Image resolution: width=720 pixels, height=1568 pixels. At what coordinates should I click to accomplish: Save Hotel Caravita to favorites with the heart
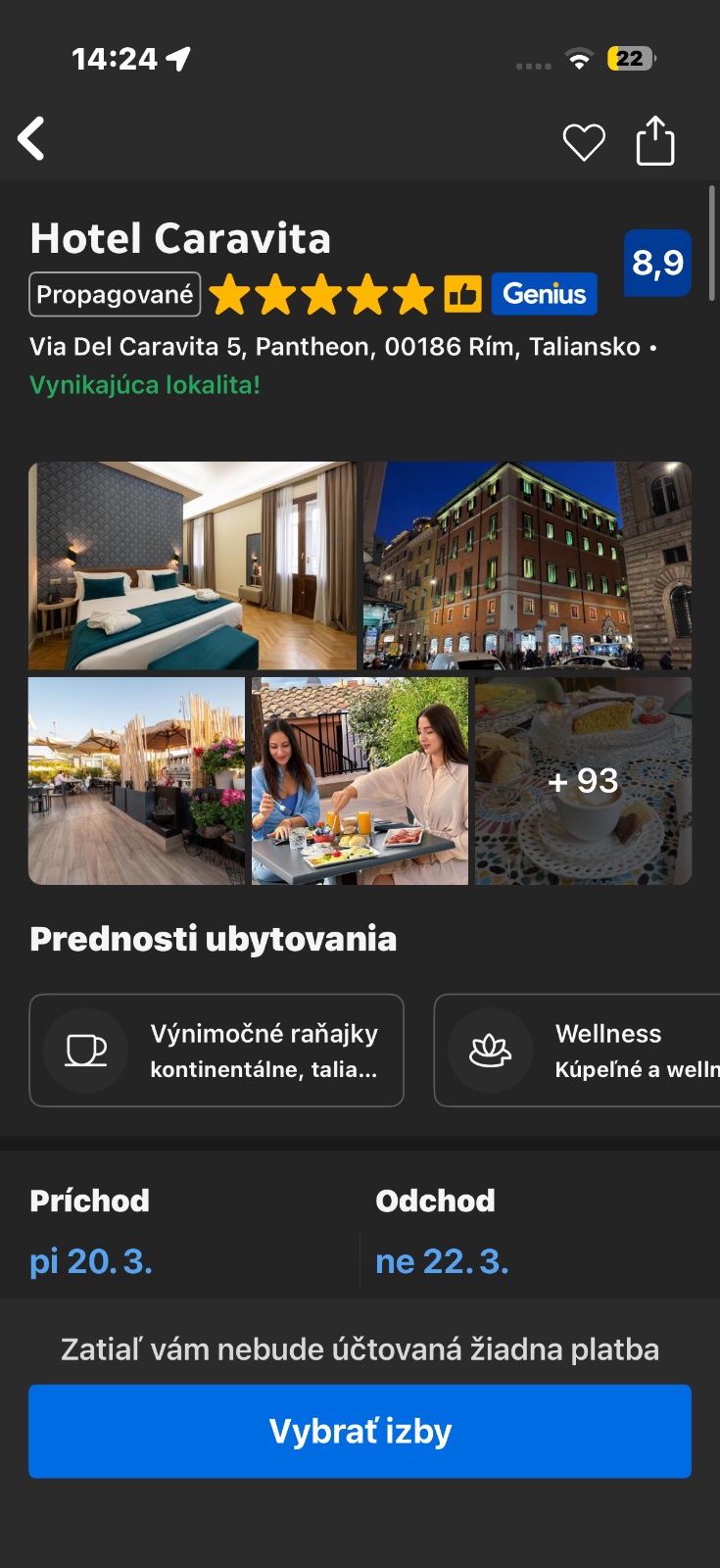[584, 143]
